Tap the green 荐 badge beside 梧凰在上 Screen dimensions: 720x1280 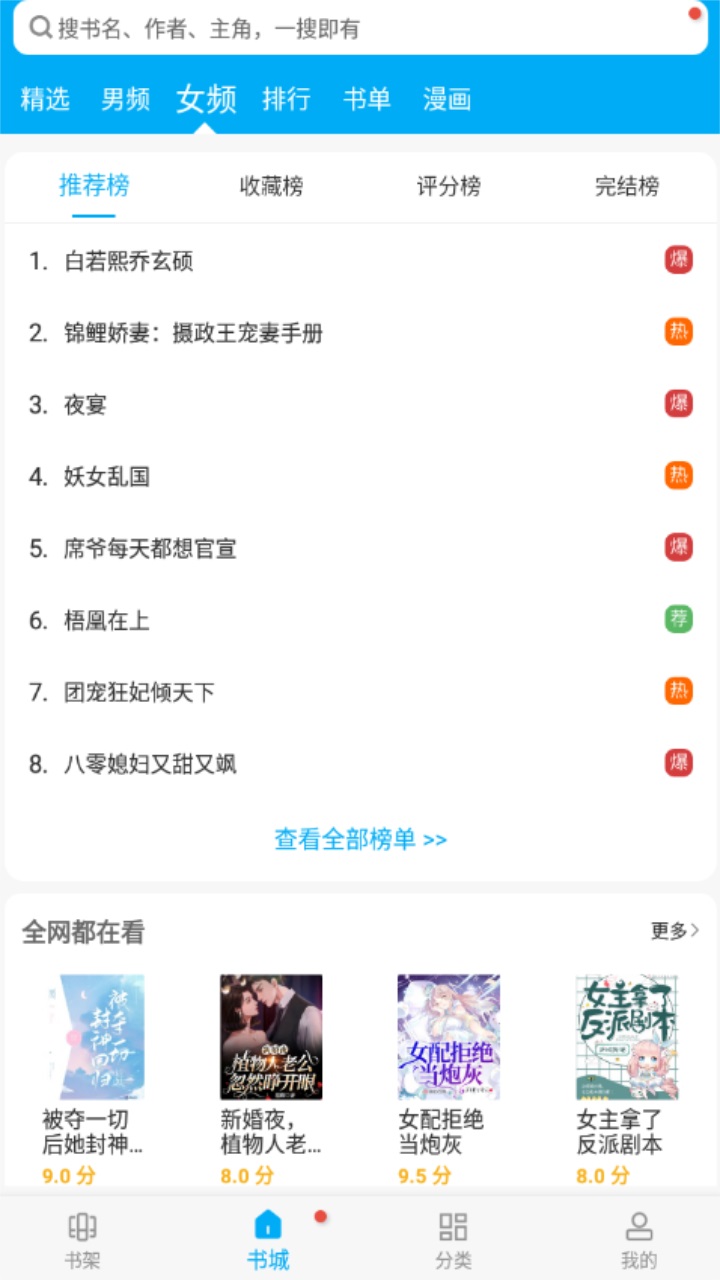pos(677,620)
